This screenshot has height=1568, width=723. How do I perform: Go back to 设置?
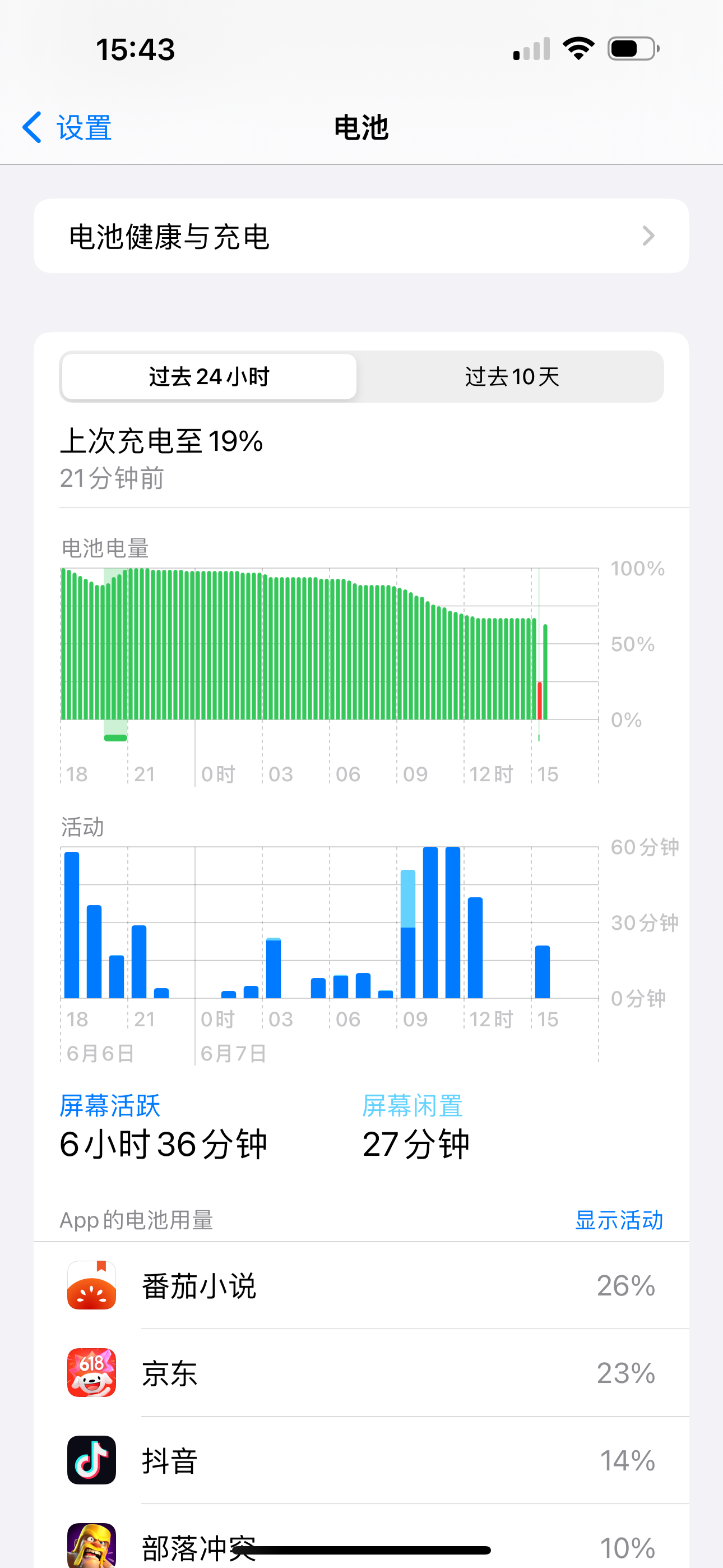(x=67, y=128)
